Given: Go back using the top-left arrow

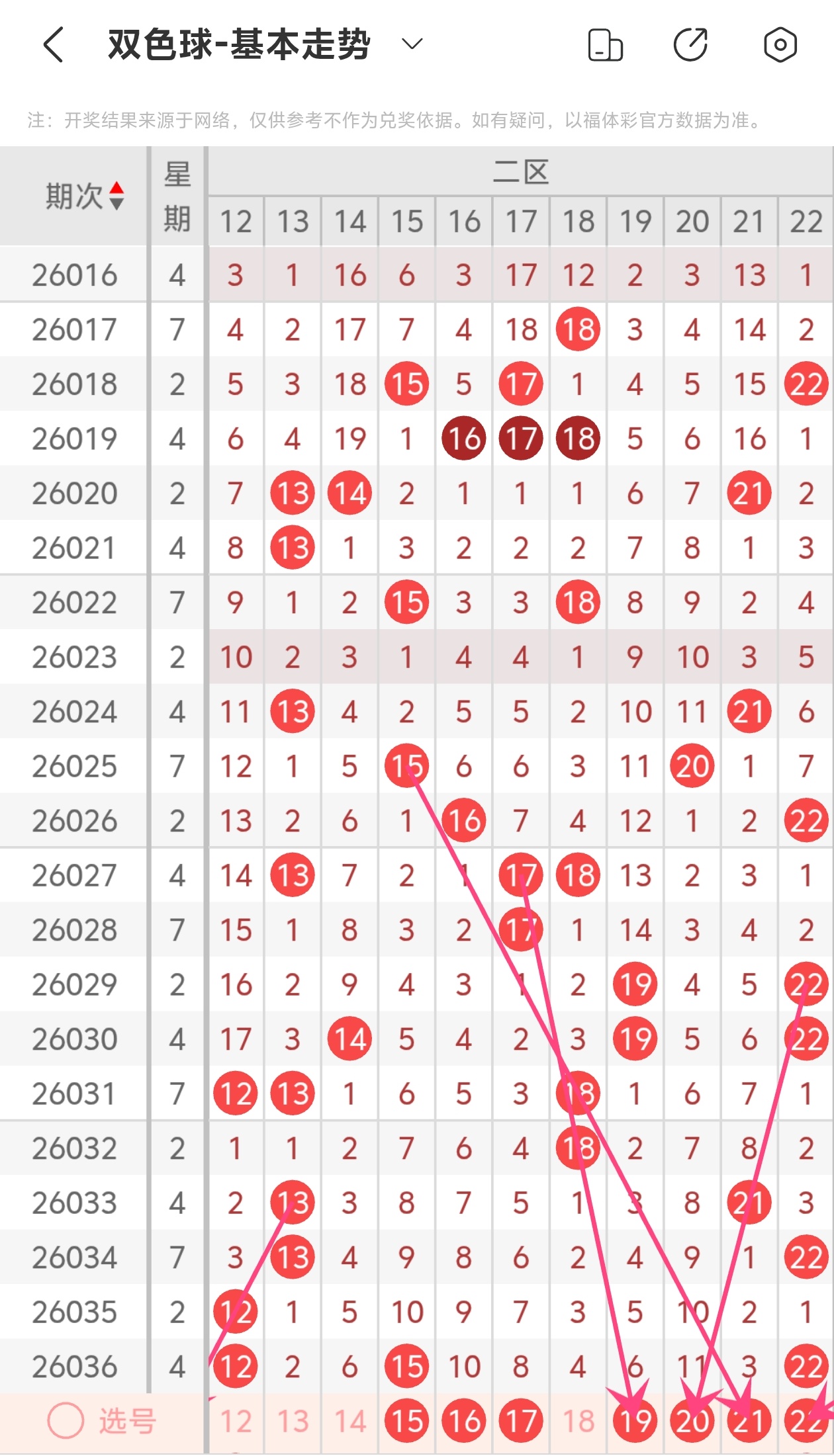Looking at the screenshot, I should click(54, 45).
